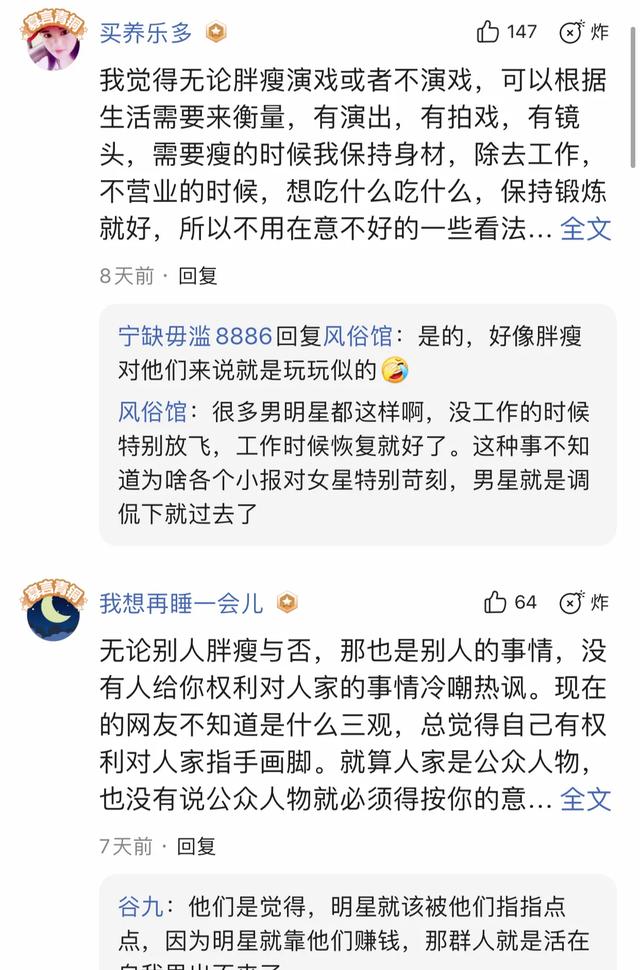Tap 炸 on 我想再睡一会儿's comment

pos(584,603)
